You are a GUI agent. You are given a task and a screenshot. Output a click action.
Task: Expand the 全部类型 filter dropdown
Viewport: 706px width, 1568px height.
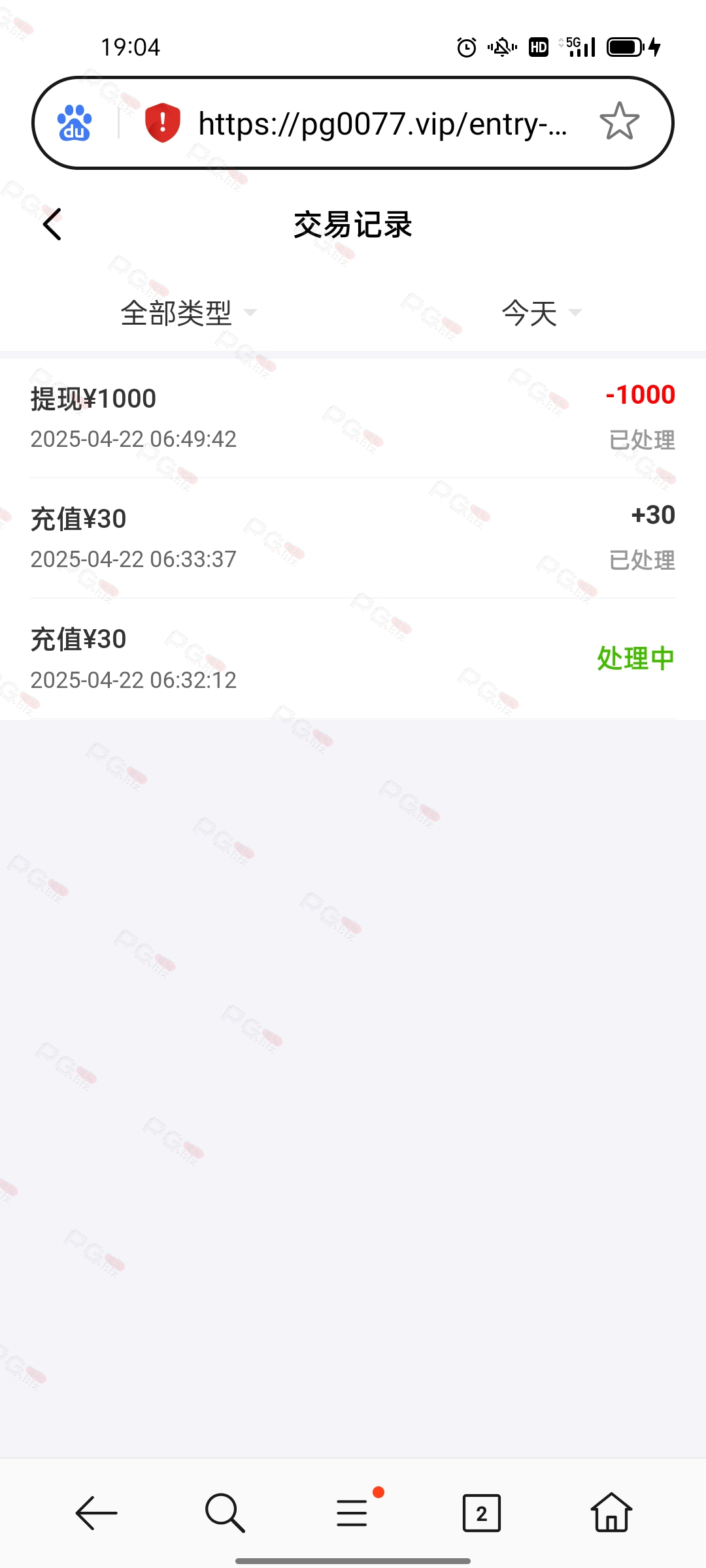coord(188,313)
